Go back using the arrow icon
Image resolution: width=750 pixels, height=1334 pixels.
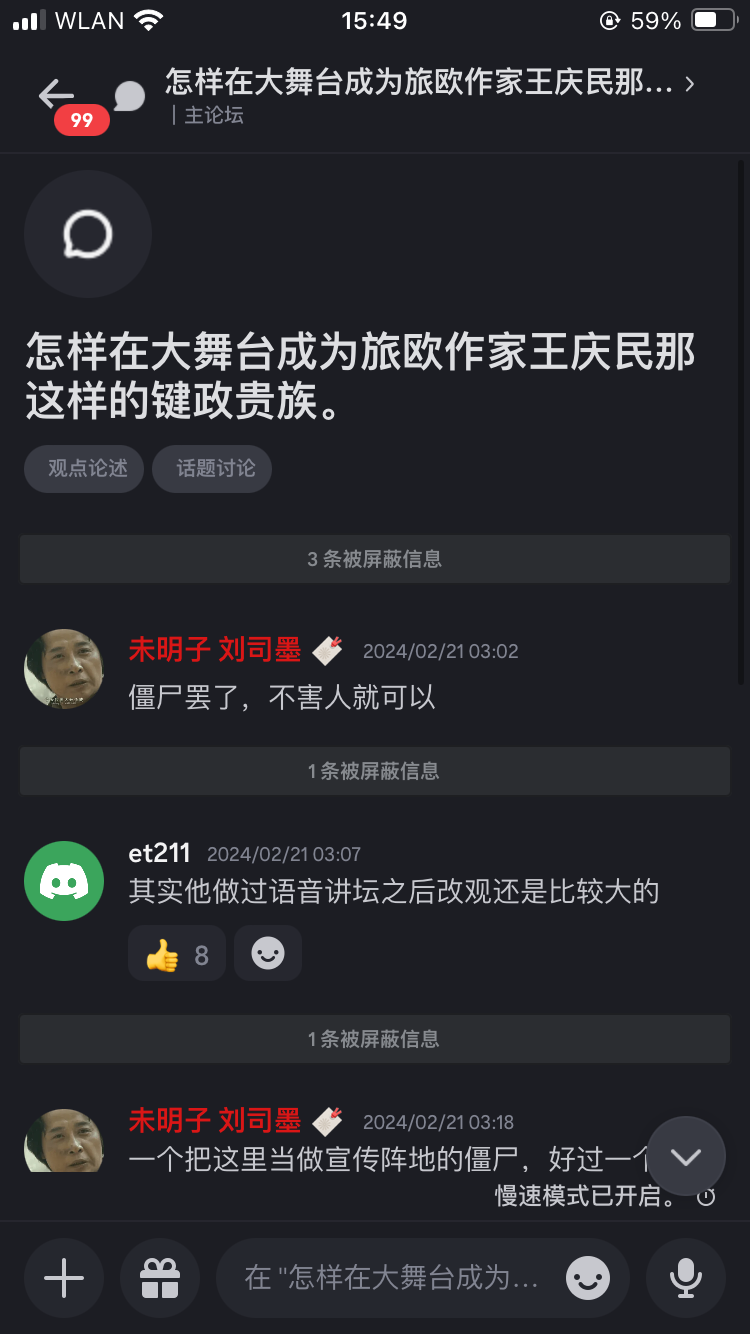pyautogui.click(x=56, y=95)
